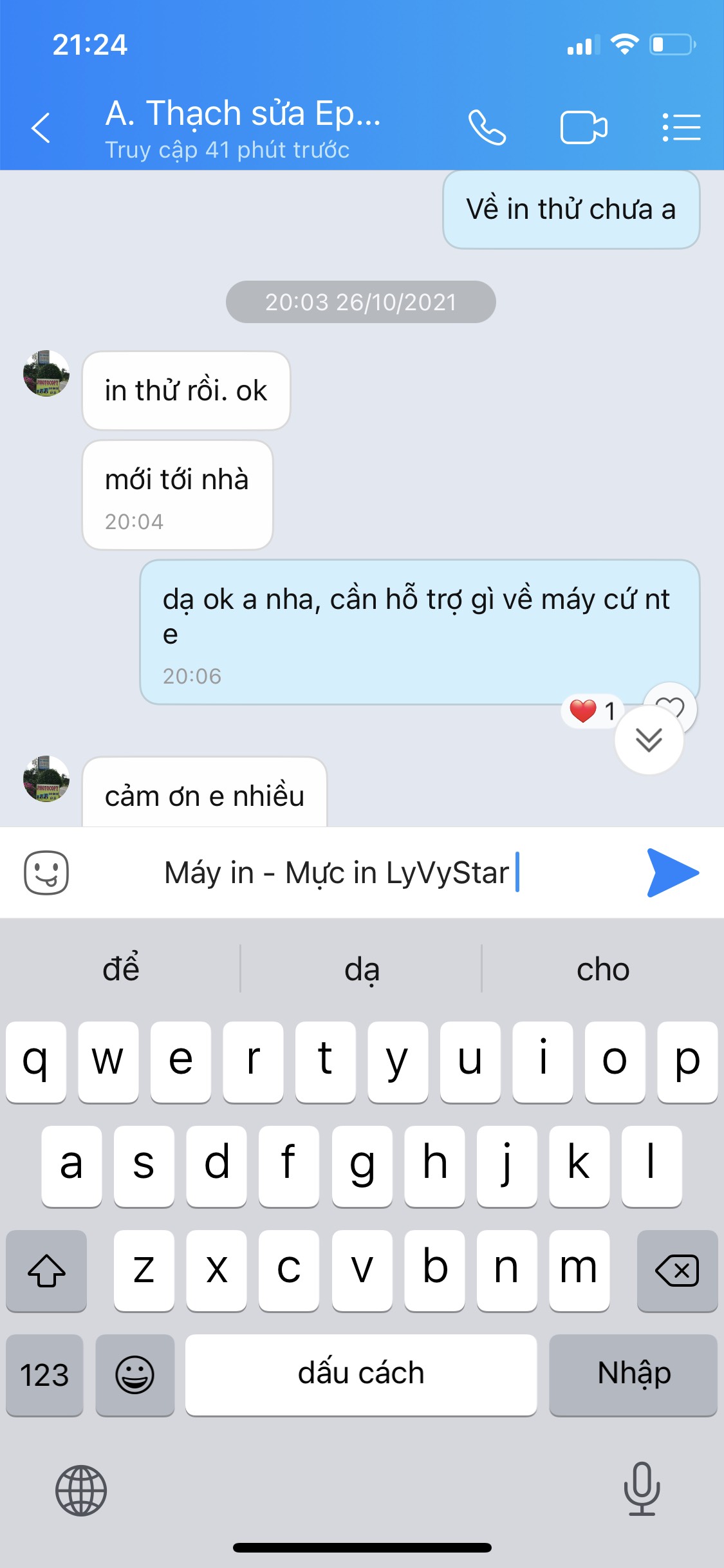This screenshot has width=724, height=1568.
Task: Start a voice call with A. Thạch
Action: pyautogui.click(x=489, y=127)
